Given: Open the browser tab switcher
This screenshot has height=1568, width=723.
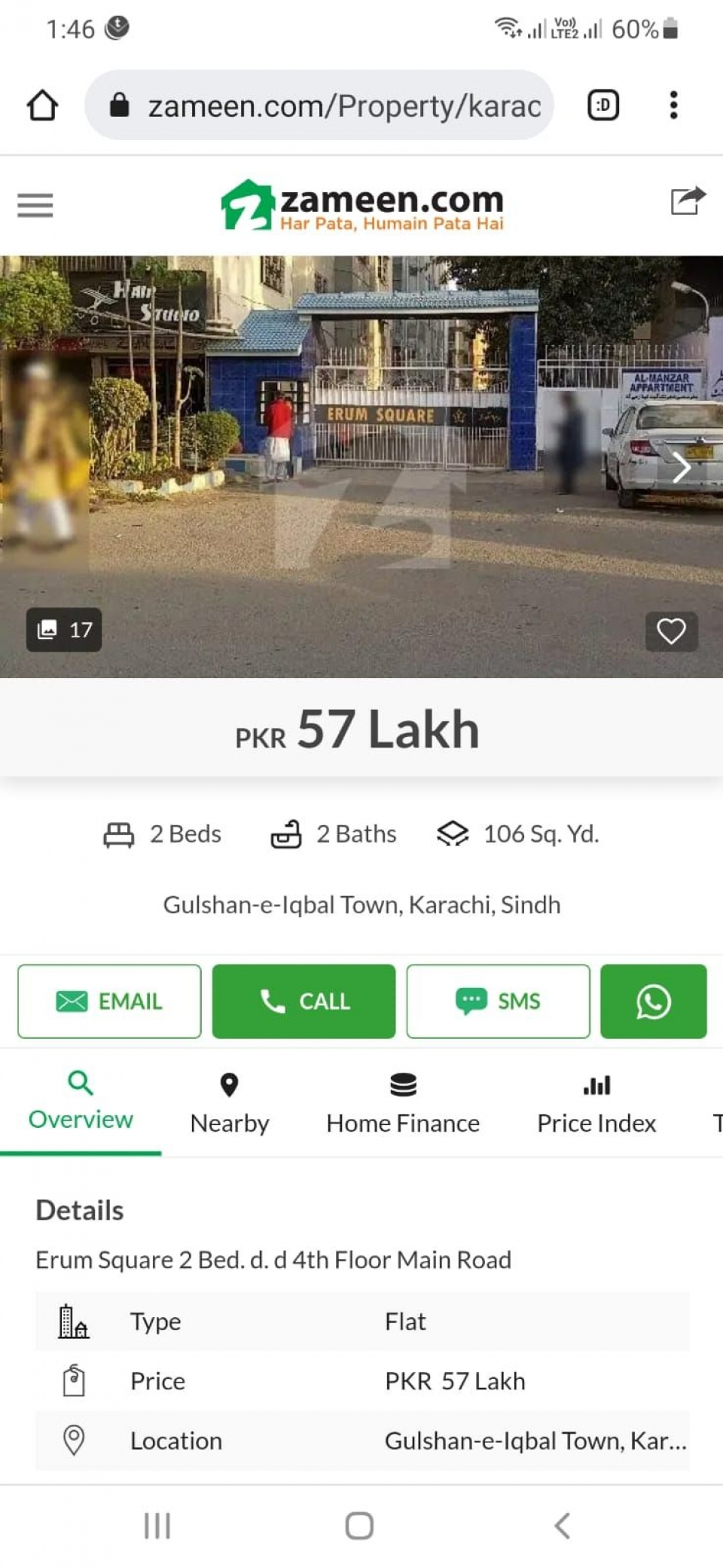Looking at the screenshot, I should tap(603, 105).
